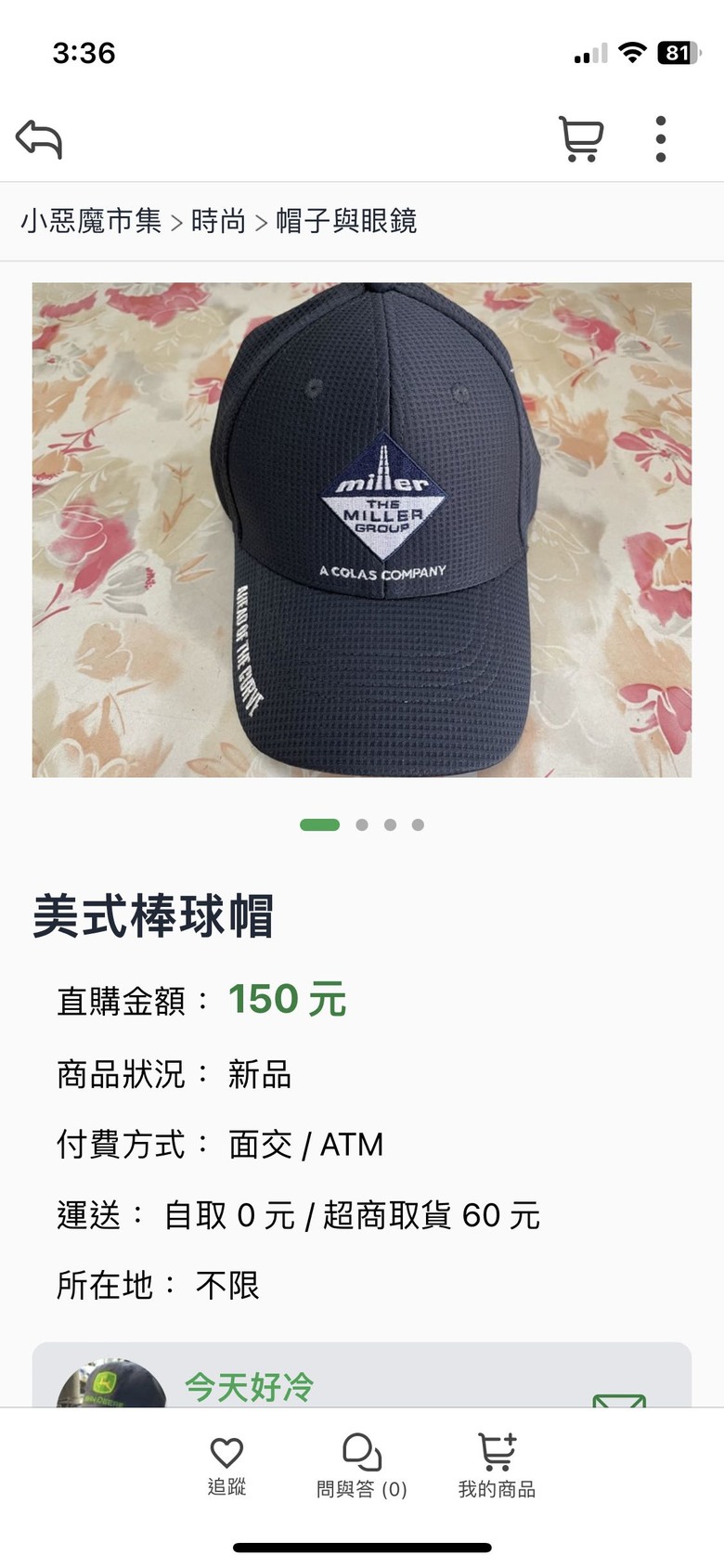Open the 帽子與眼鏡 category breadcrumb

coord(346,221)
